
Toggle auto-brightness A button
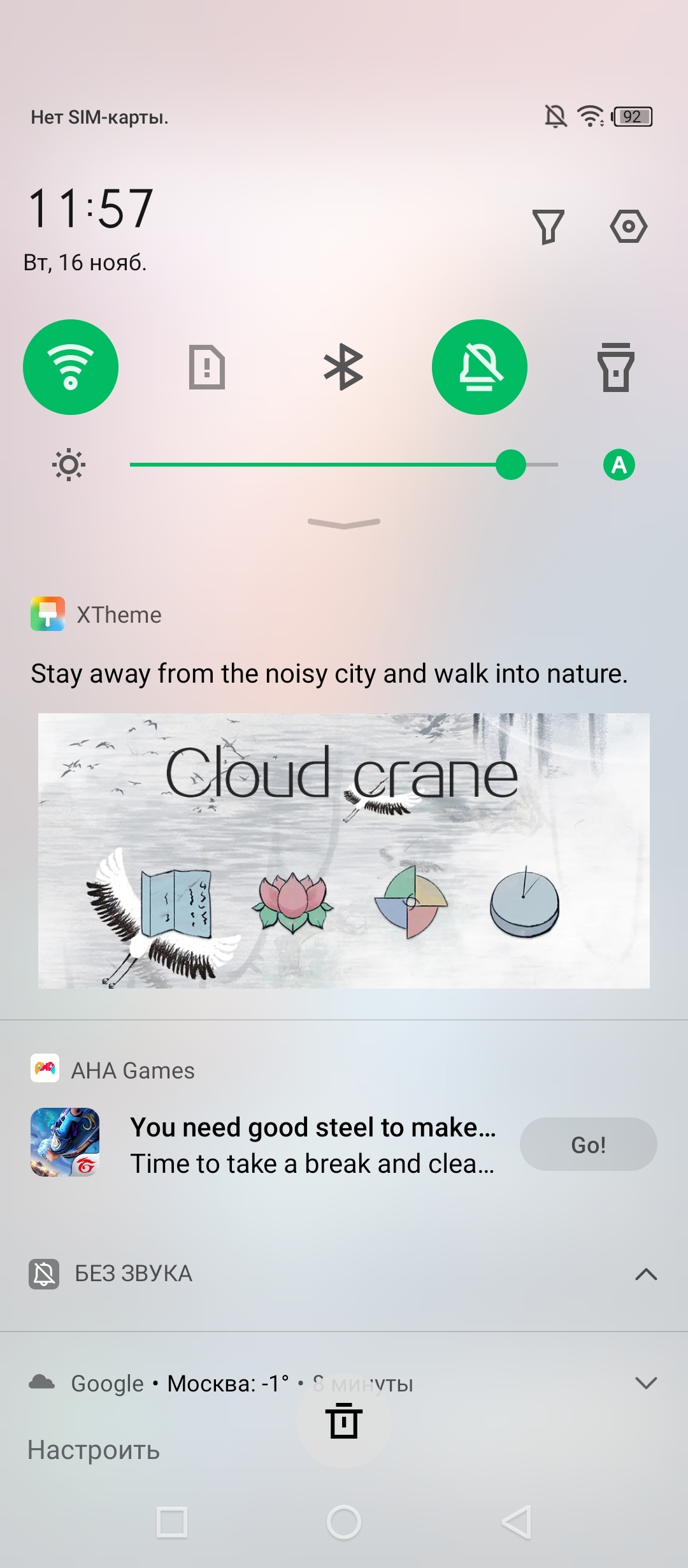(619, 465)
